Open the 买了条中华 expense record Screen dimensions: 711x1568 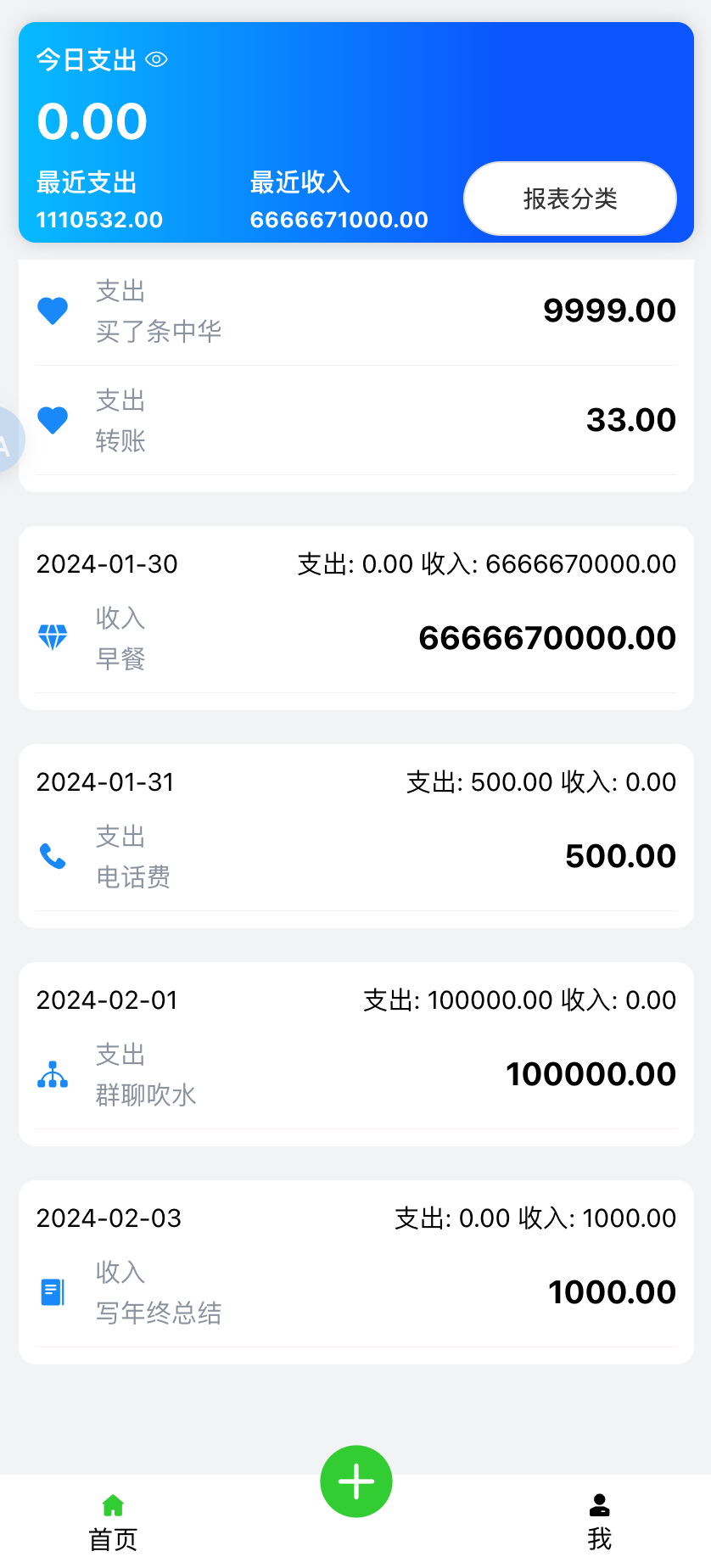coord(355,311)
